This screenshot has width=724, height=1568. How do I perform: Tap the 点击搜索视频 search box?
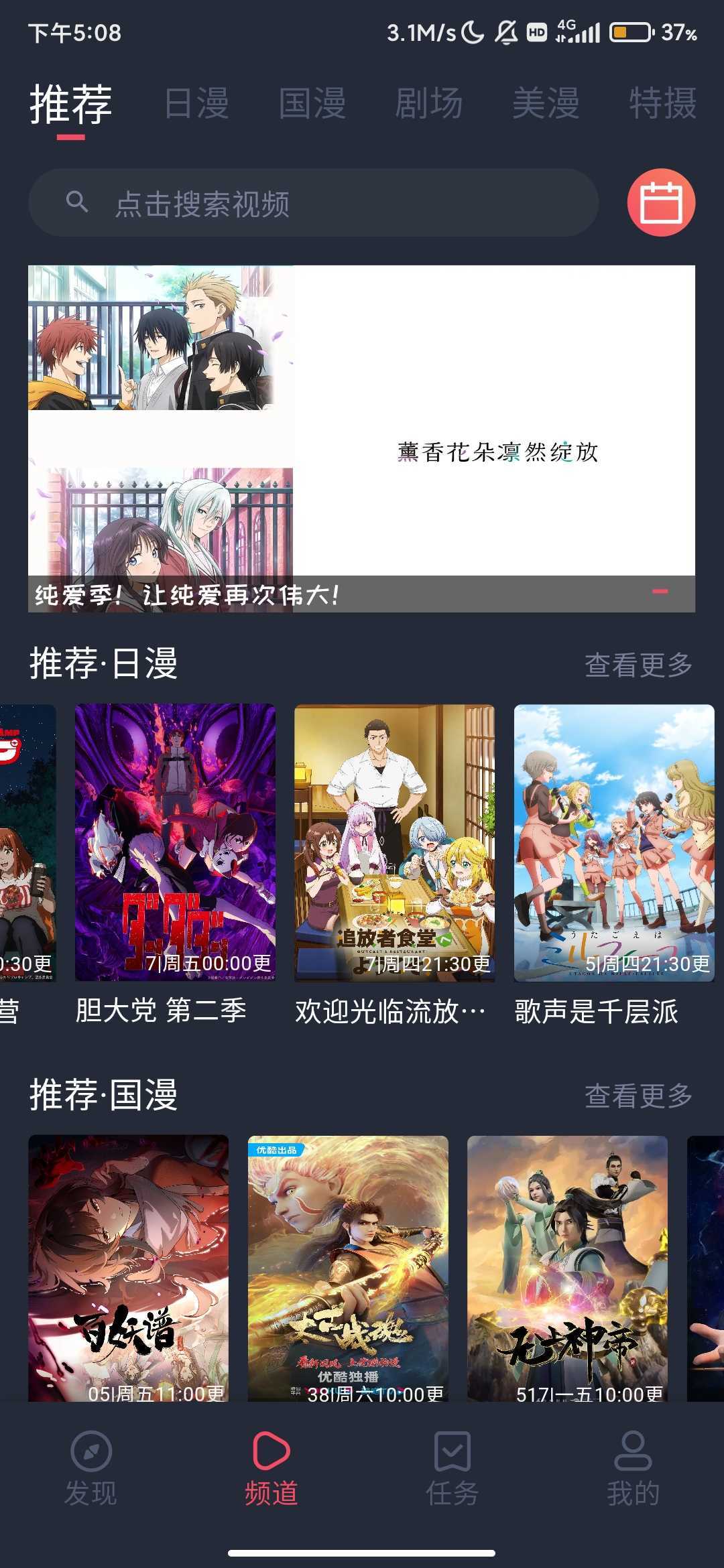(x=313, y=203)
